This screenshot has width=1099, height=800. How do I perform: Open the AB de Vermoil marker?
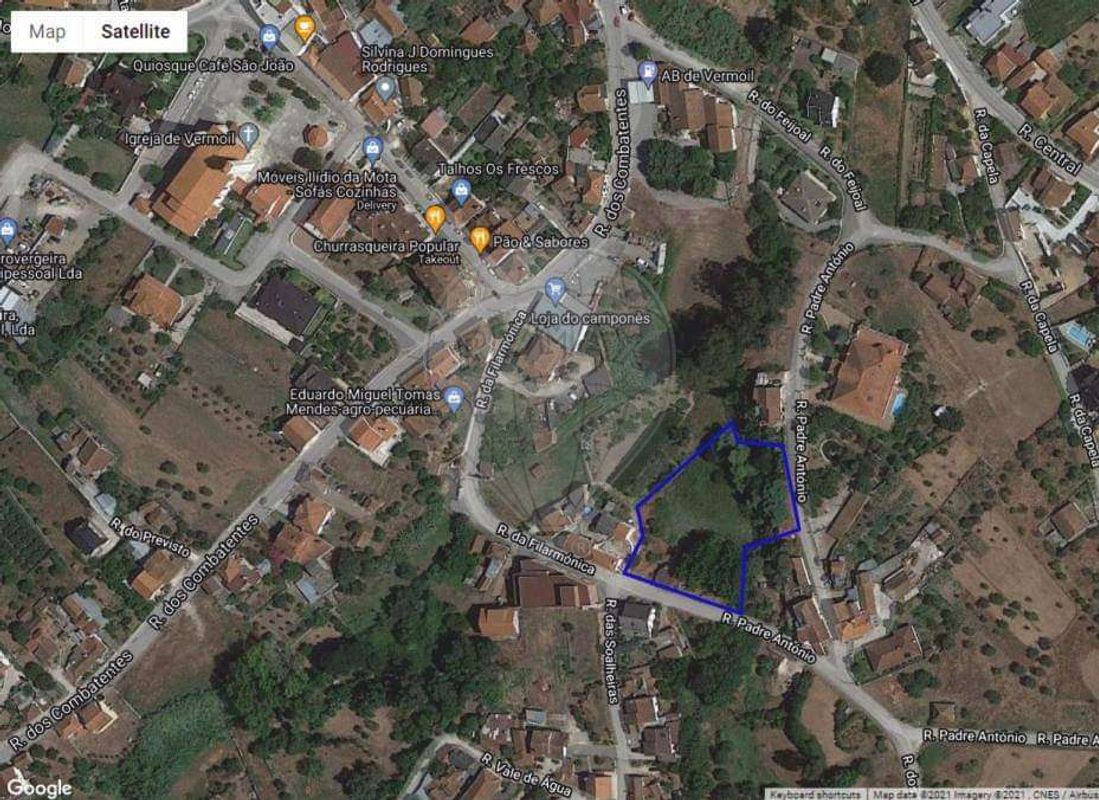coord(648,73)
